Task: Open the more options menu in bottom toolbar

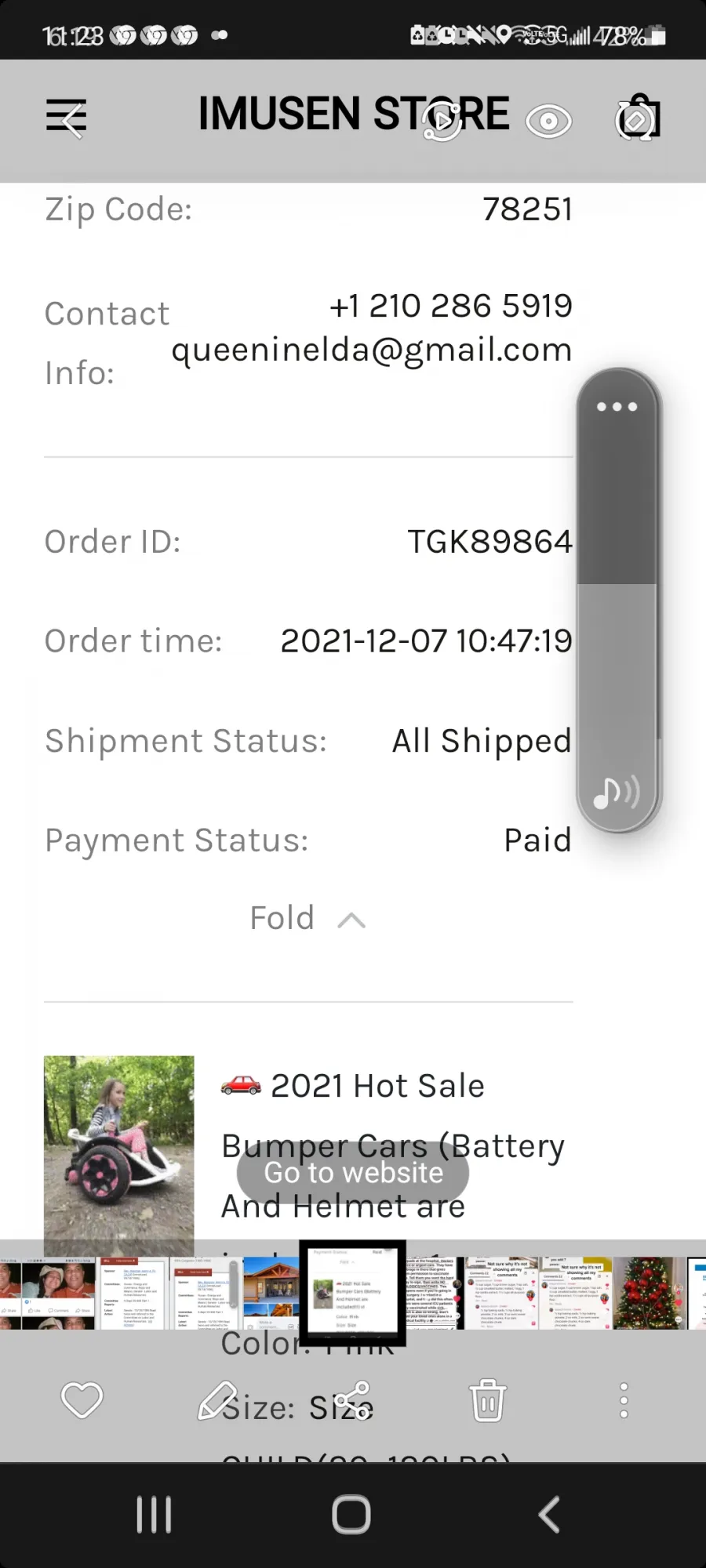Action: pyautogui.click(x=624, y=1400)
